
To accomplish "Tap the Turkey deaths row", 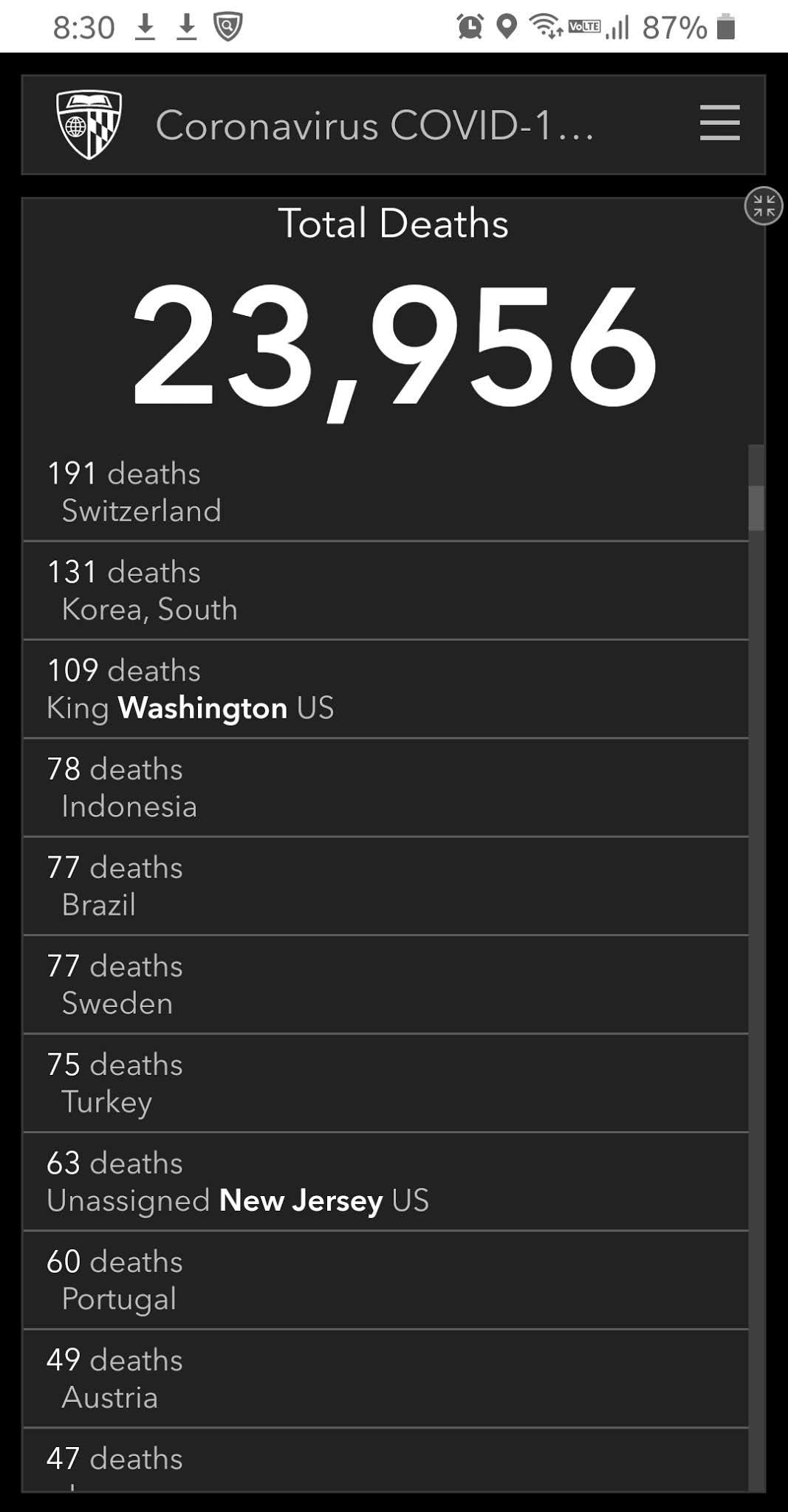I will tap(386, 1083).
